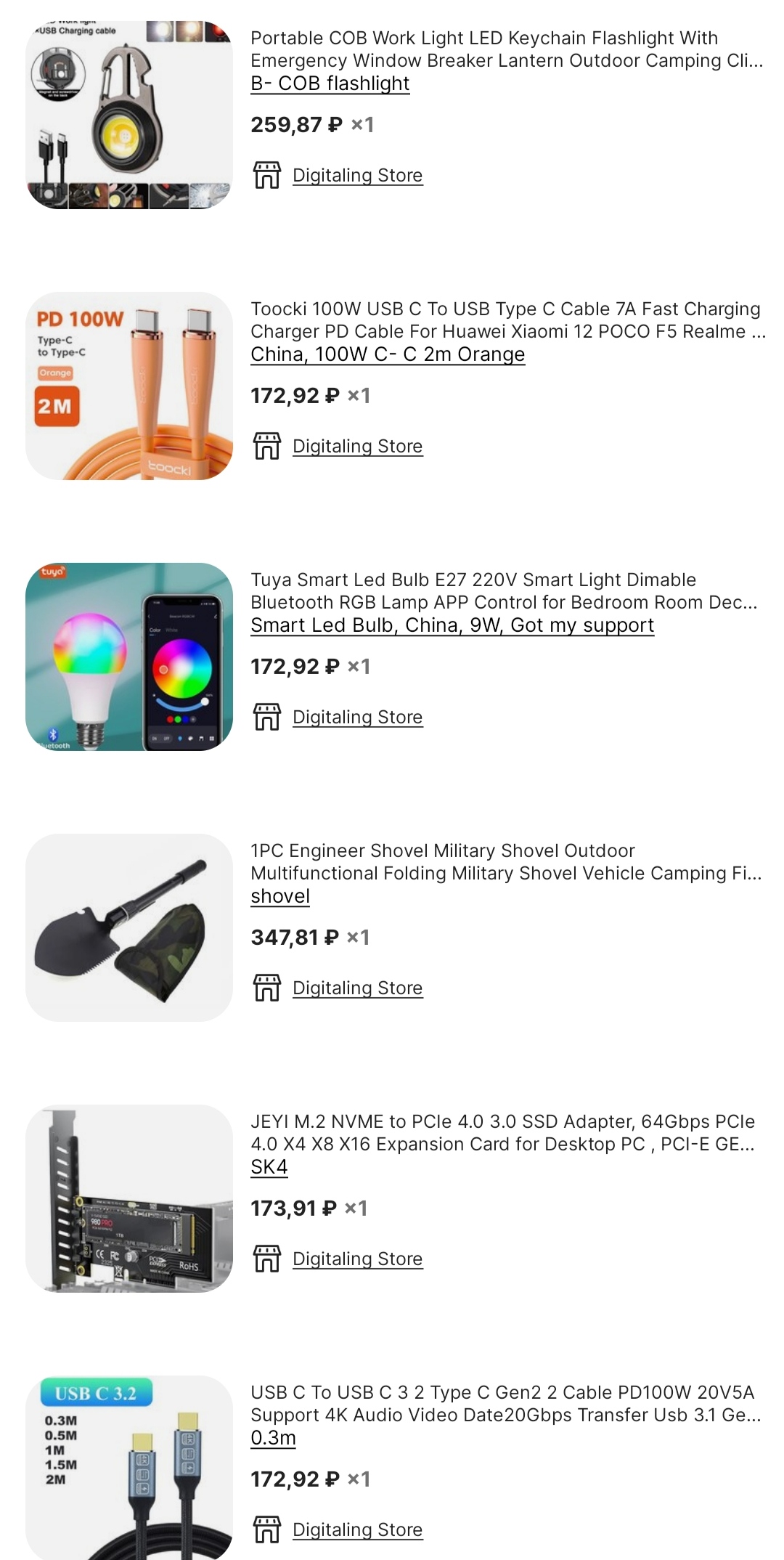Tap the Smart Led Bulb, China, 9W link
This screenshot has width=784, height=1560.
(x=452, y=625)
